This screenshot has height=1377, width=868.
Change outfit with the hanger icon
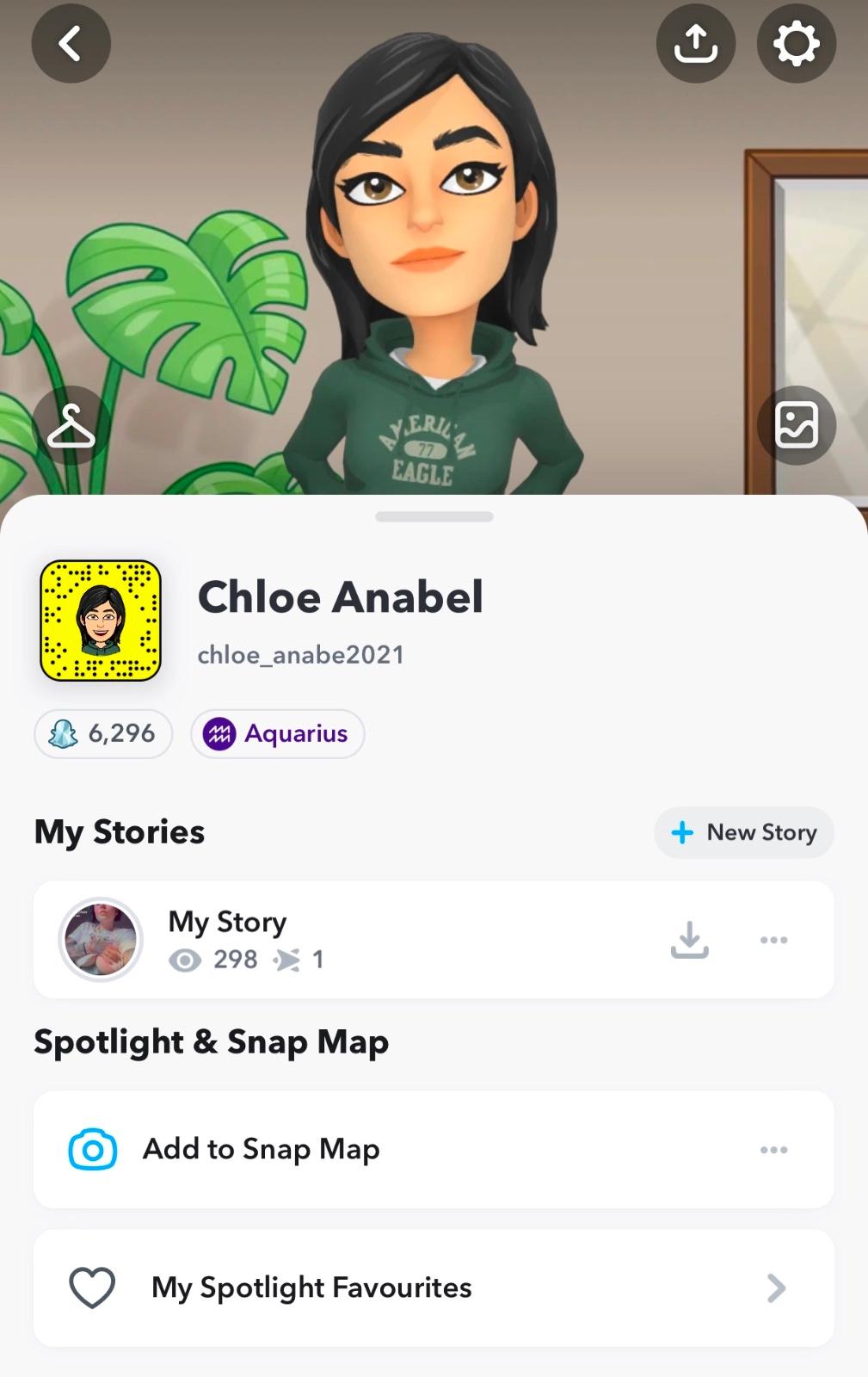71,426
